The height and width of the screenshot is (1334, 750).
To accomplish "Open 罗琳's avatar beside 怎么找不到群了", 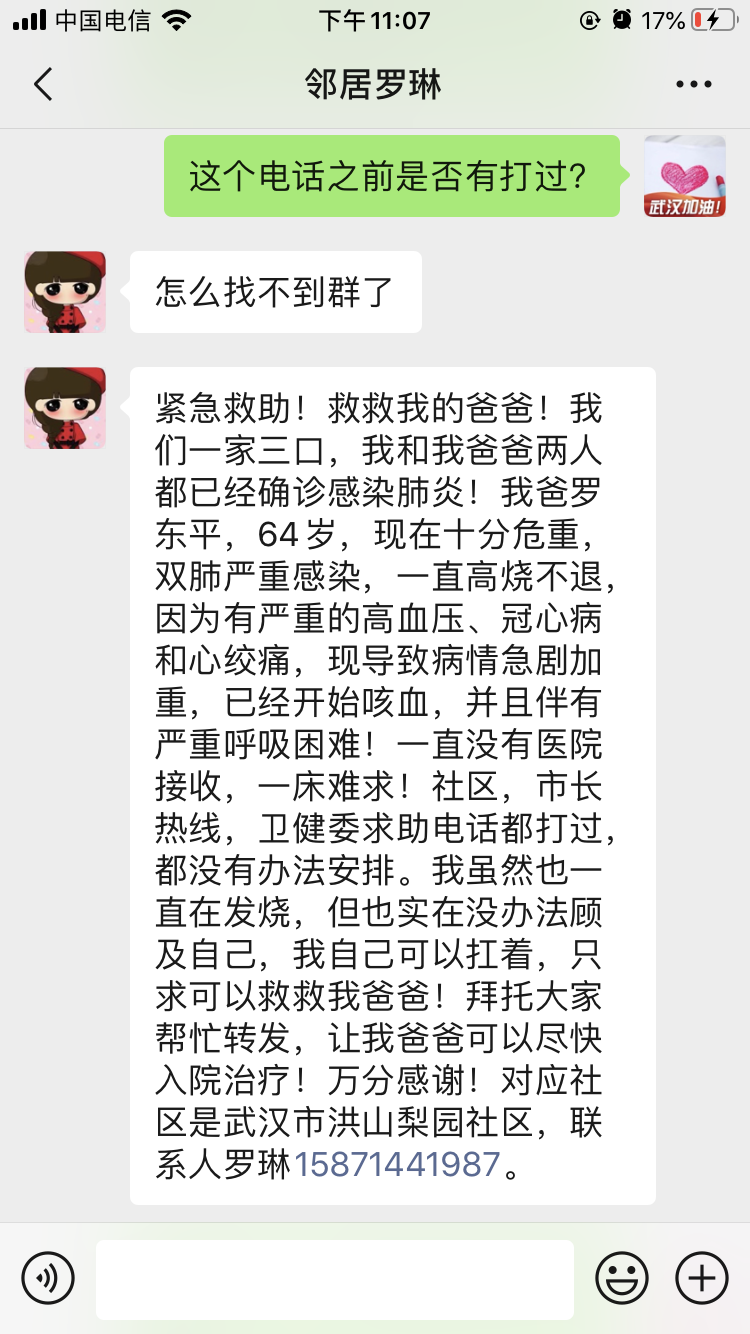I will point(65,292).
